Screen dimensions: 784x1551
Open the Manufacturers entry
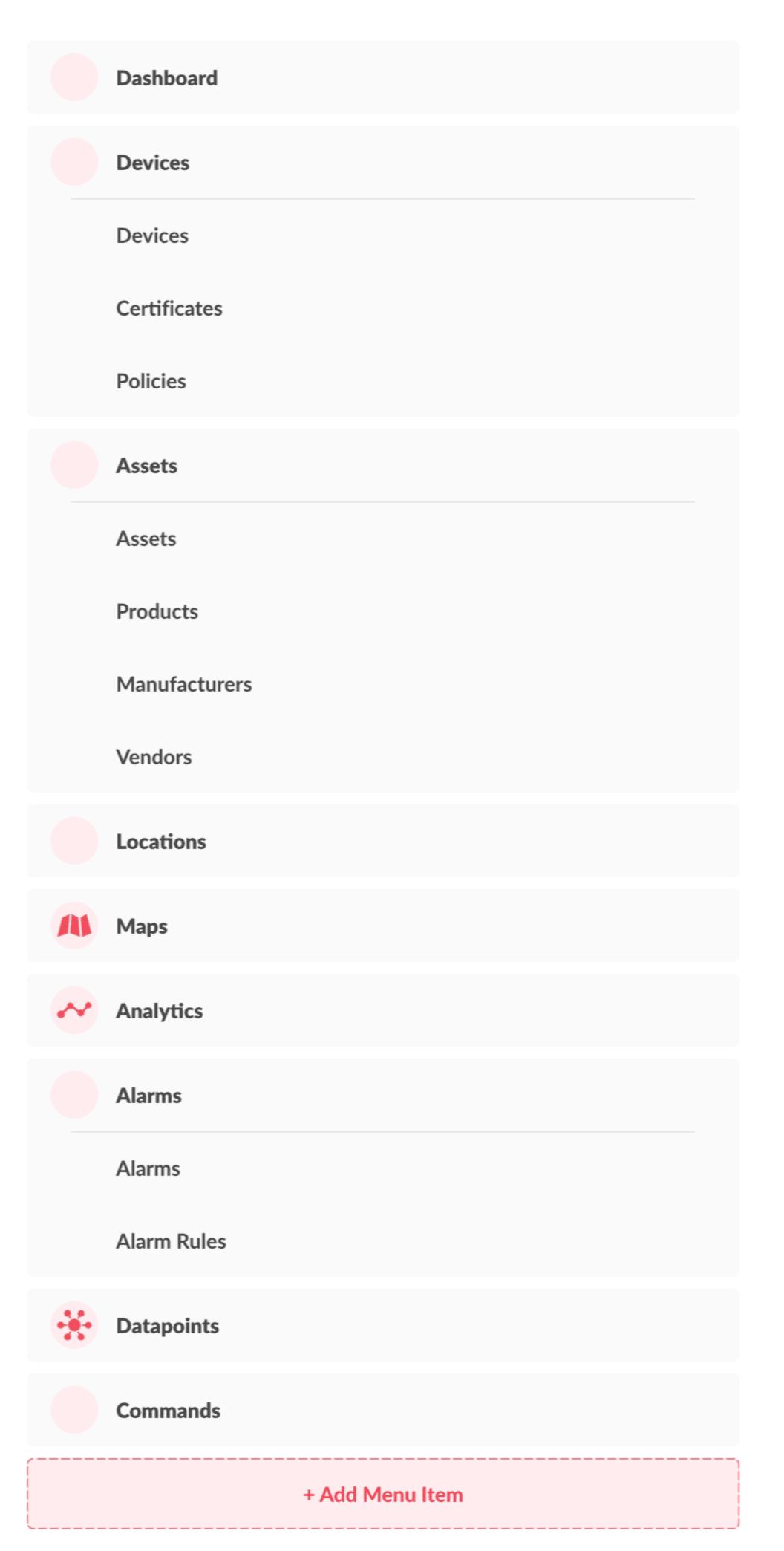184,684
